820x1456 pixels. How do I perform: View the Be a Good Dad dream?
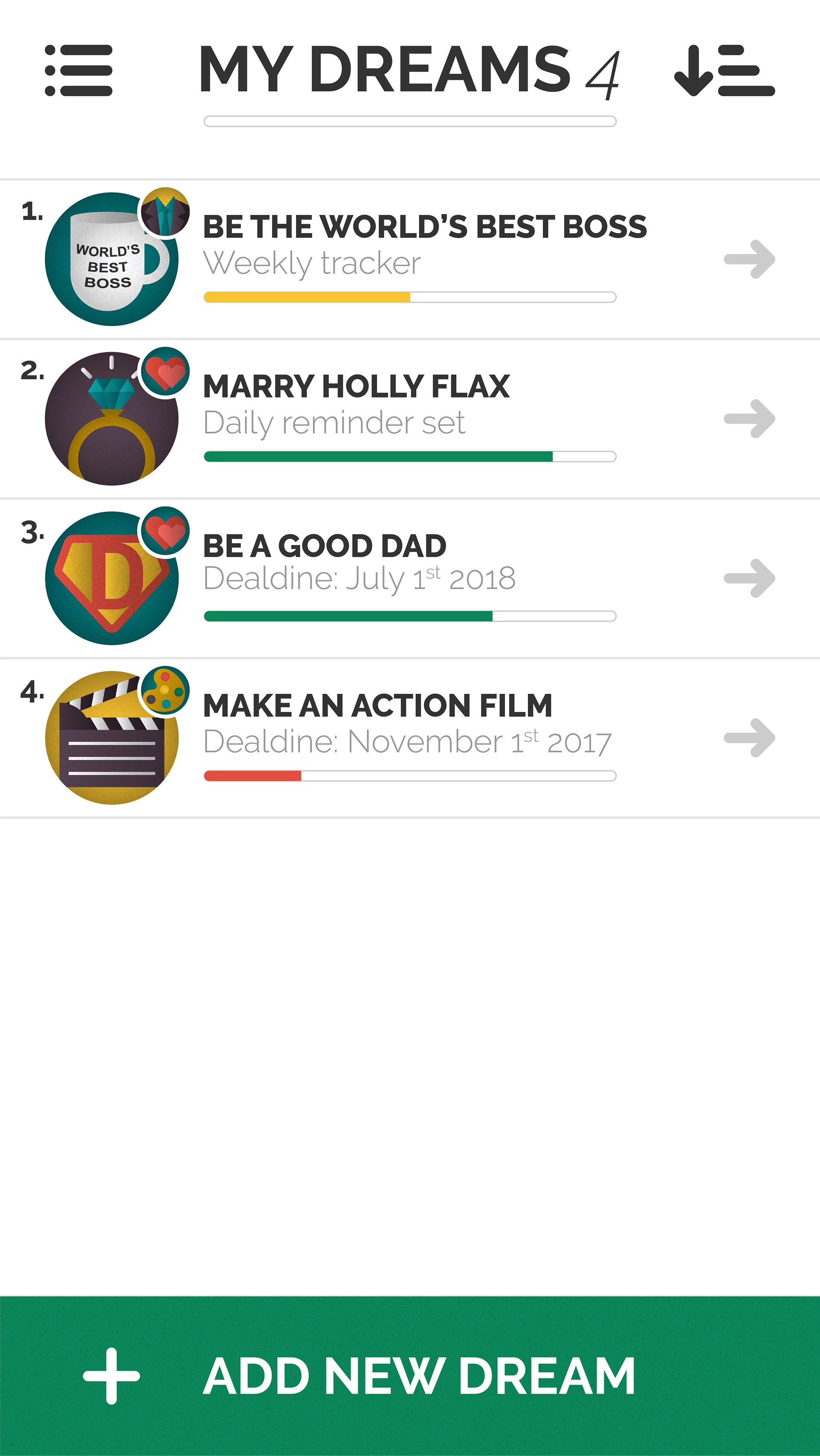coord(410,578)
